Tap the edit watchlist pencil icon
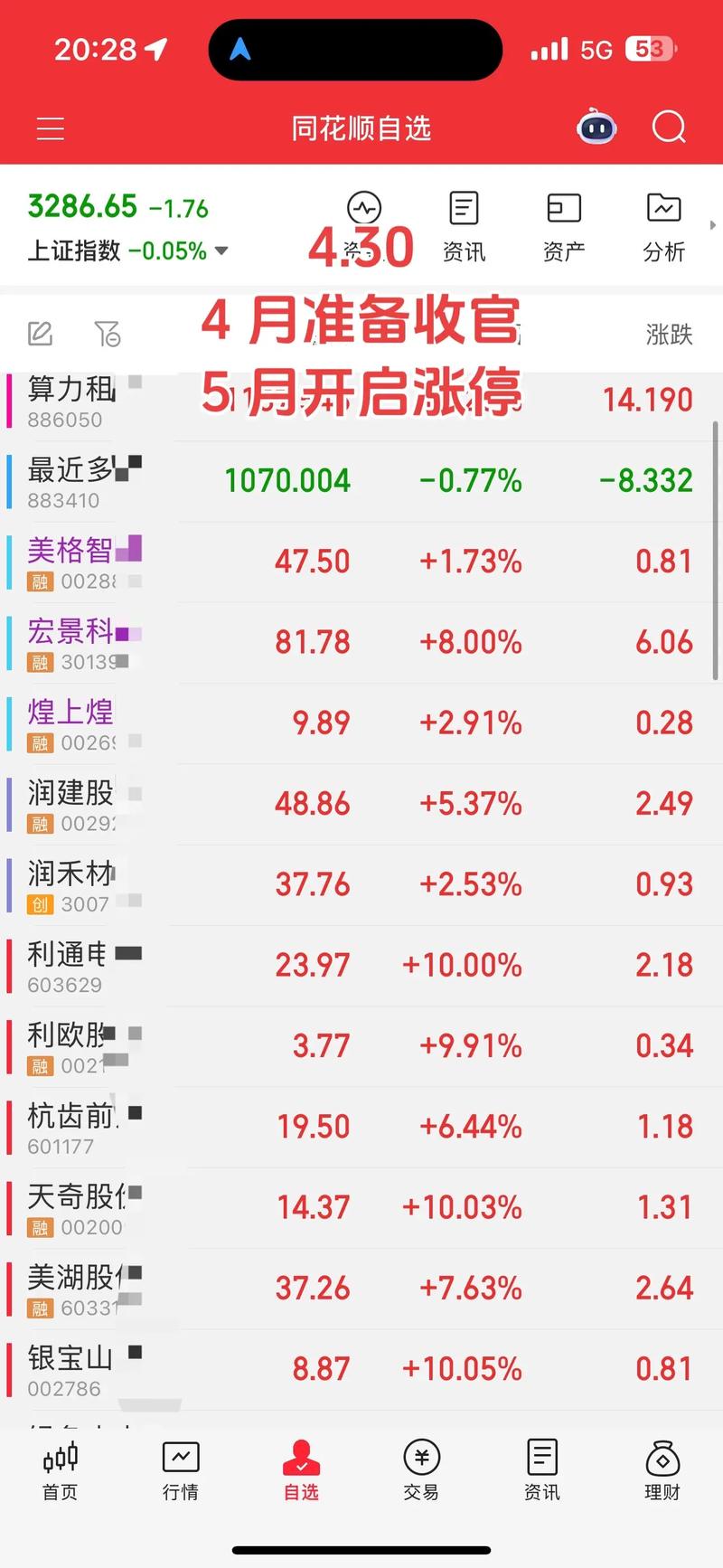The height and width of the screenshot is (1568, 723). click(40, 334)
